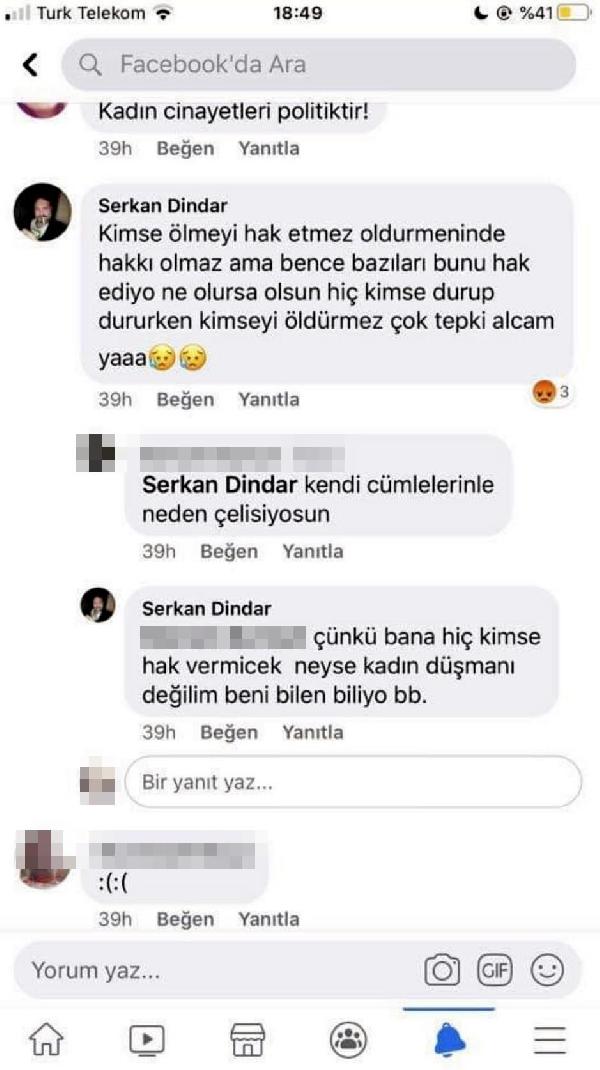This screenshot has height=1070, width=600.
Task: Open the emoji sticker picker
Action: point(547,970)
